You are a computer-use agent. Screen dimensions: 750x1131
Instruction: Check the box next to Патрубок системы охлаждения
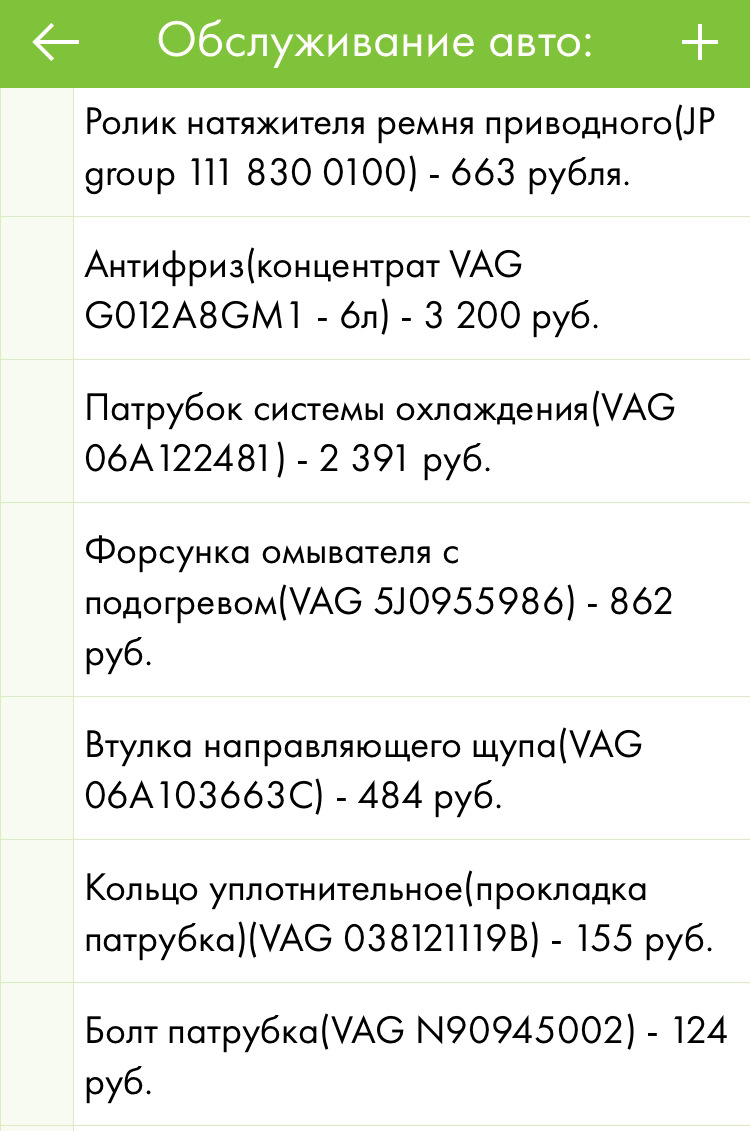(36, 430)
